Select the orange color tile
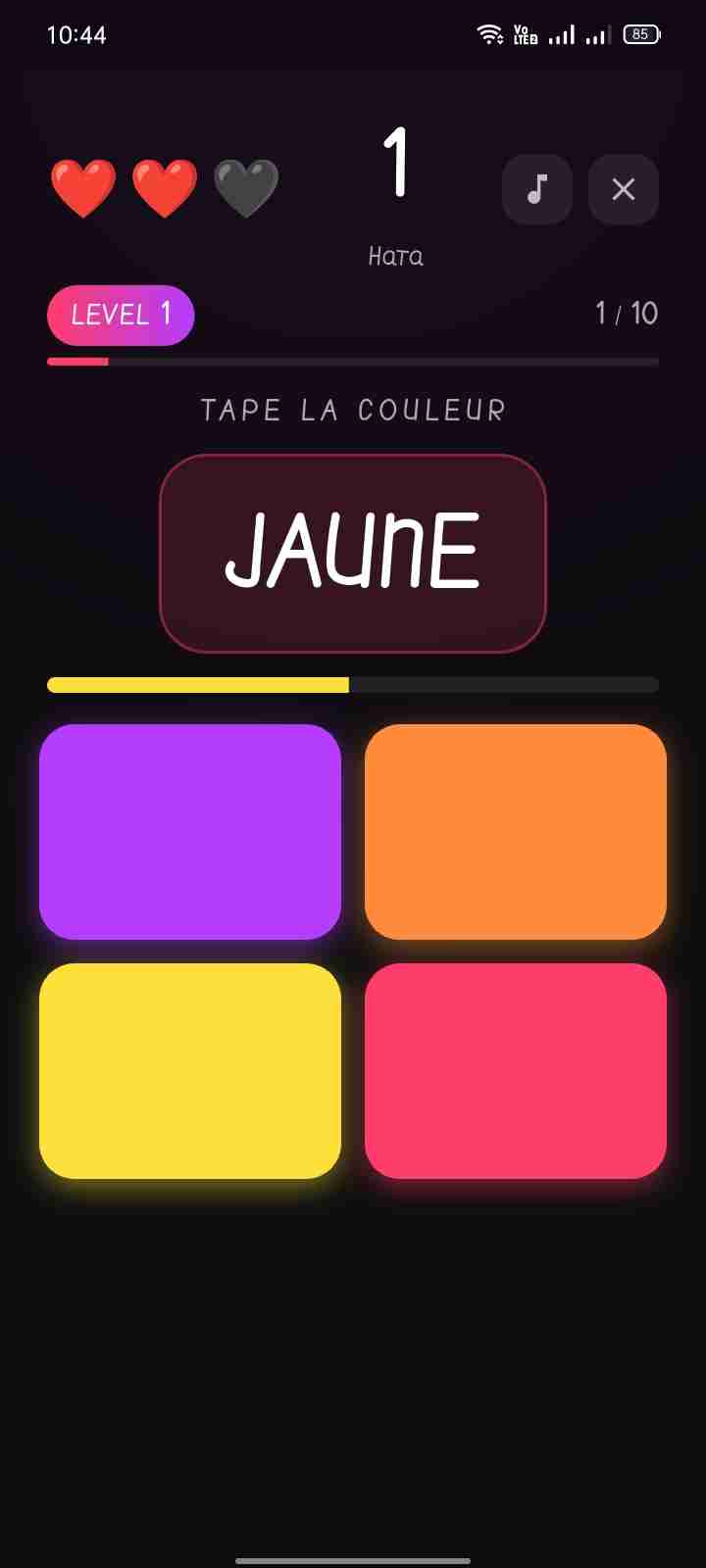 coord(516,832)
